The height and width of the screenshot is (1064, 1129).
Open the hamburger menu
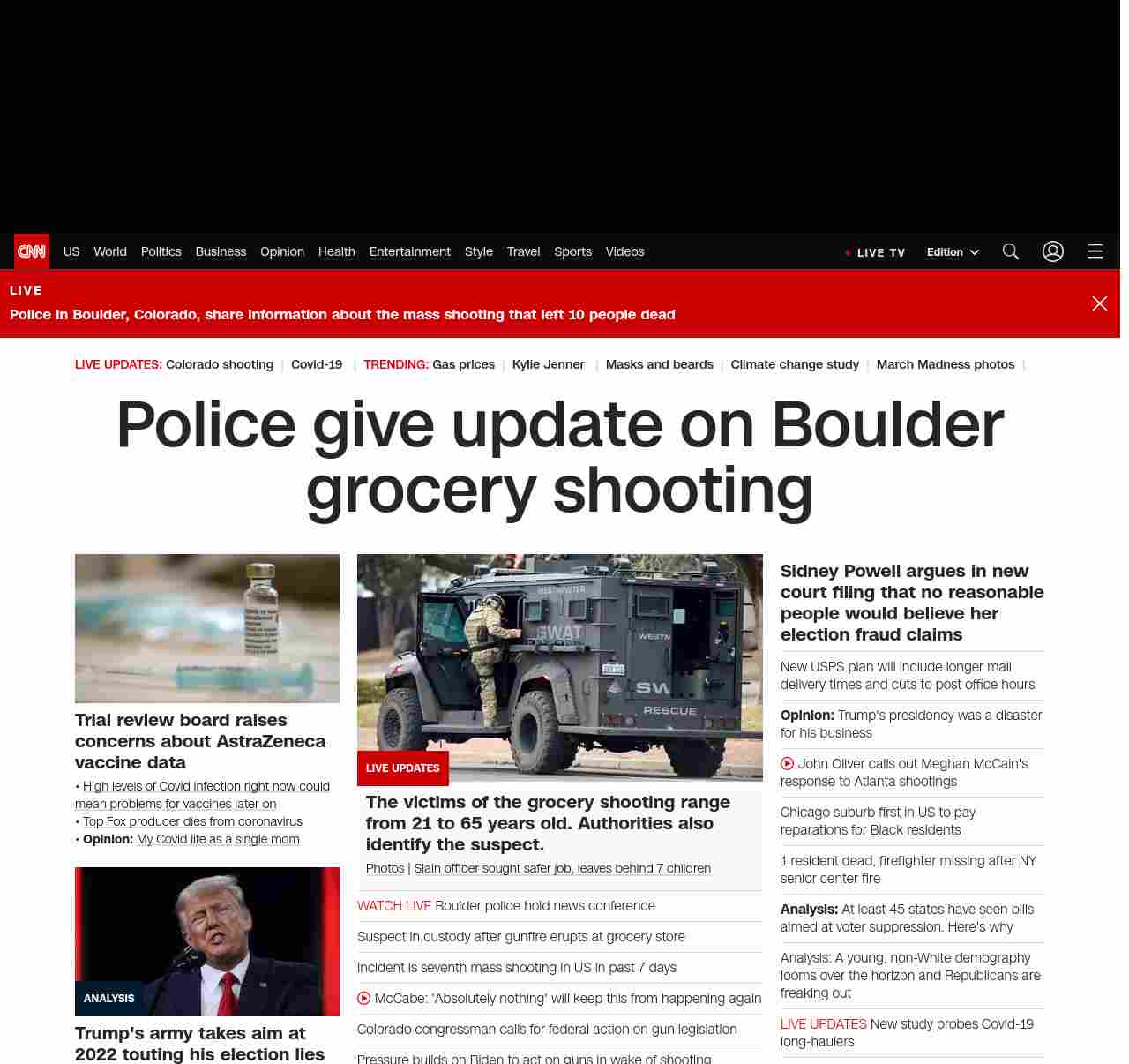(x=1095, y=251)
